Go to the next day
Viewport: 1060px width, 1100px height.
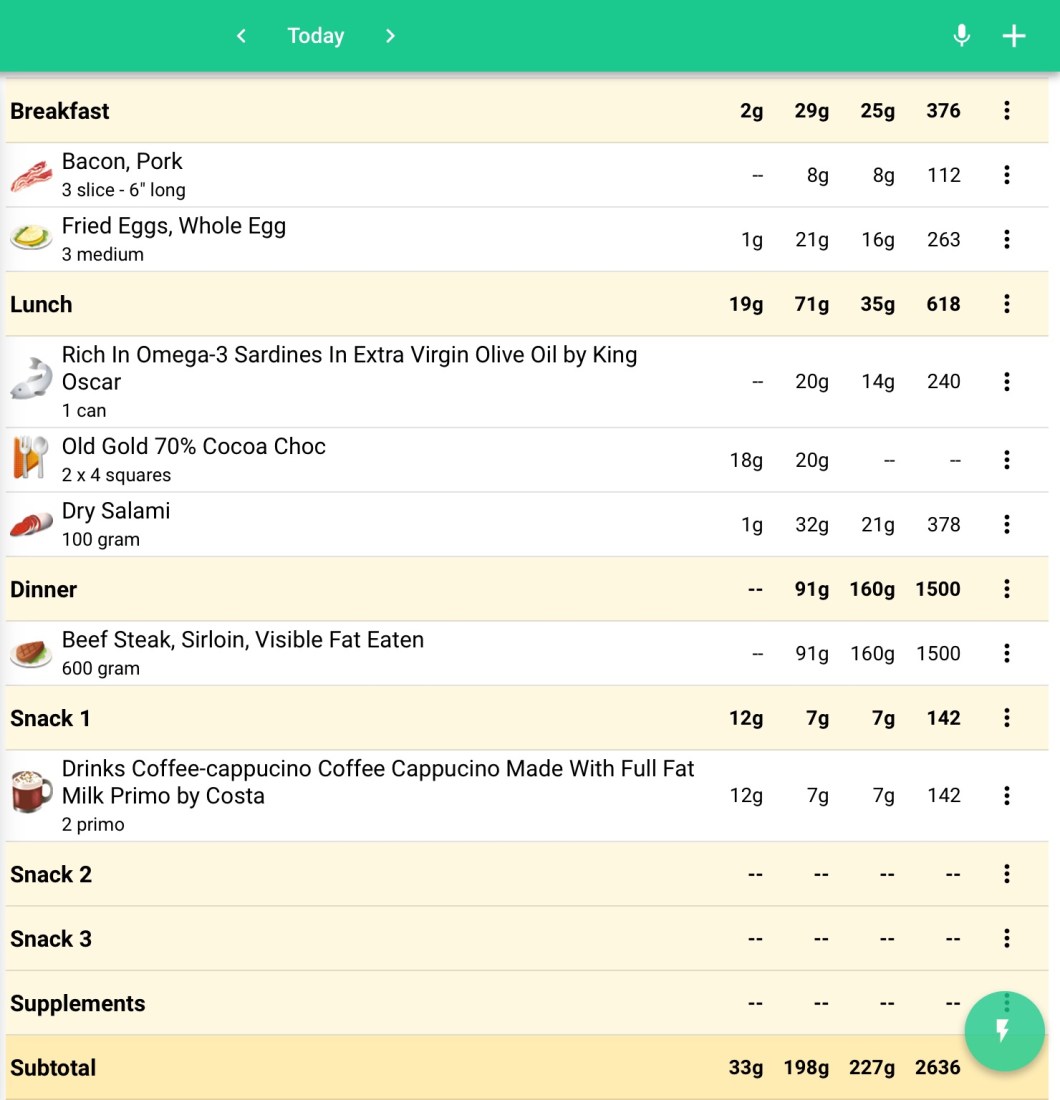(390, 36)
